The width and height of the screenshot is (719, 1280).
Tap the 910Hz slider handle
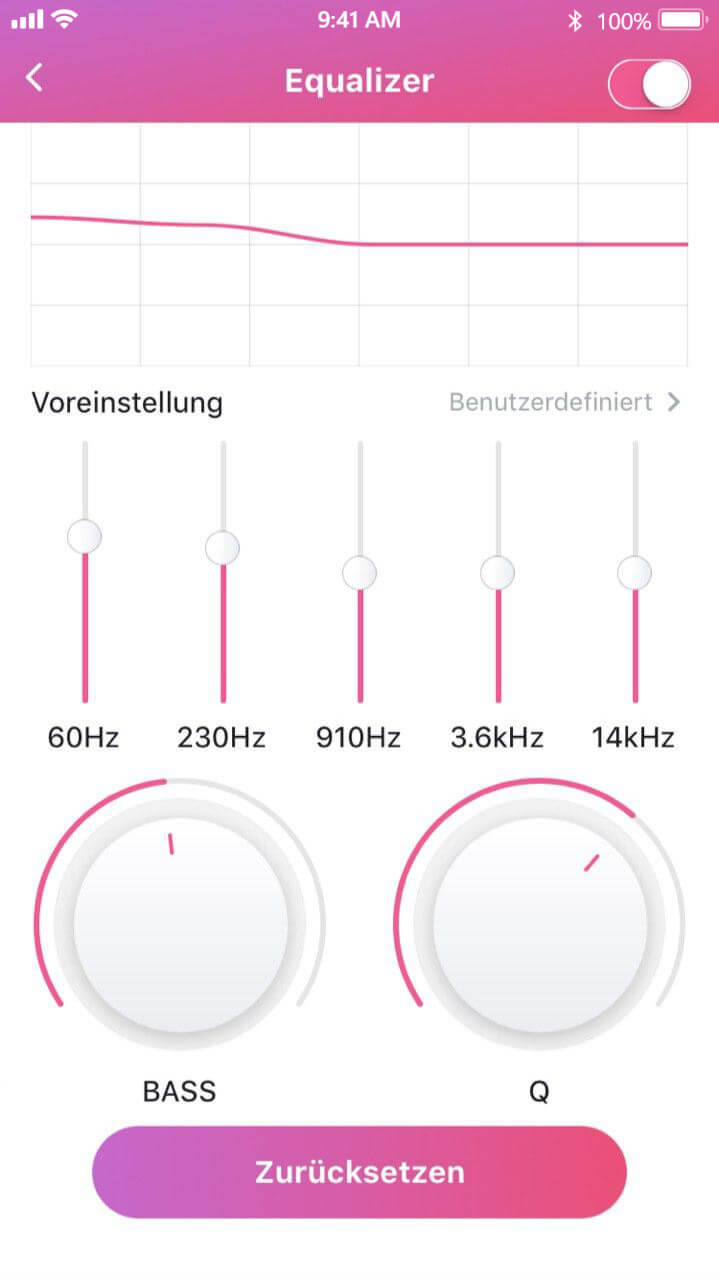[x=359, y=573]
